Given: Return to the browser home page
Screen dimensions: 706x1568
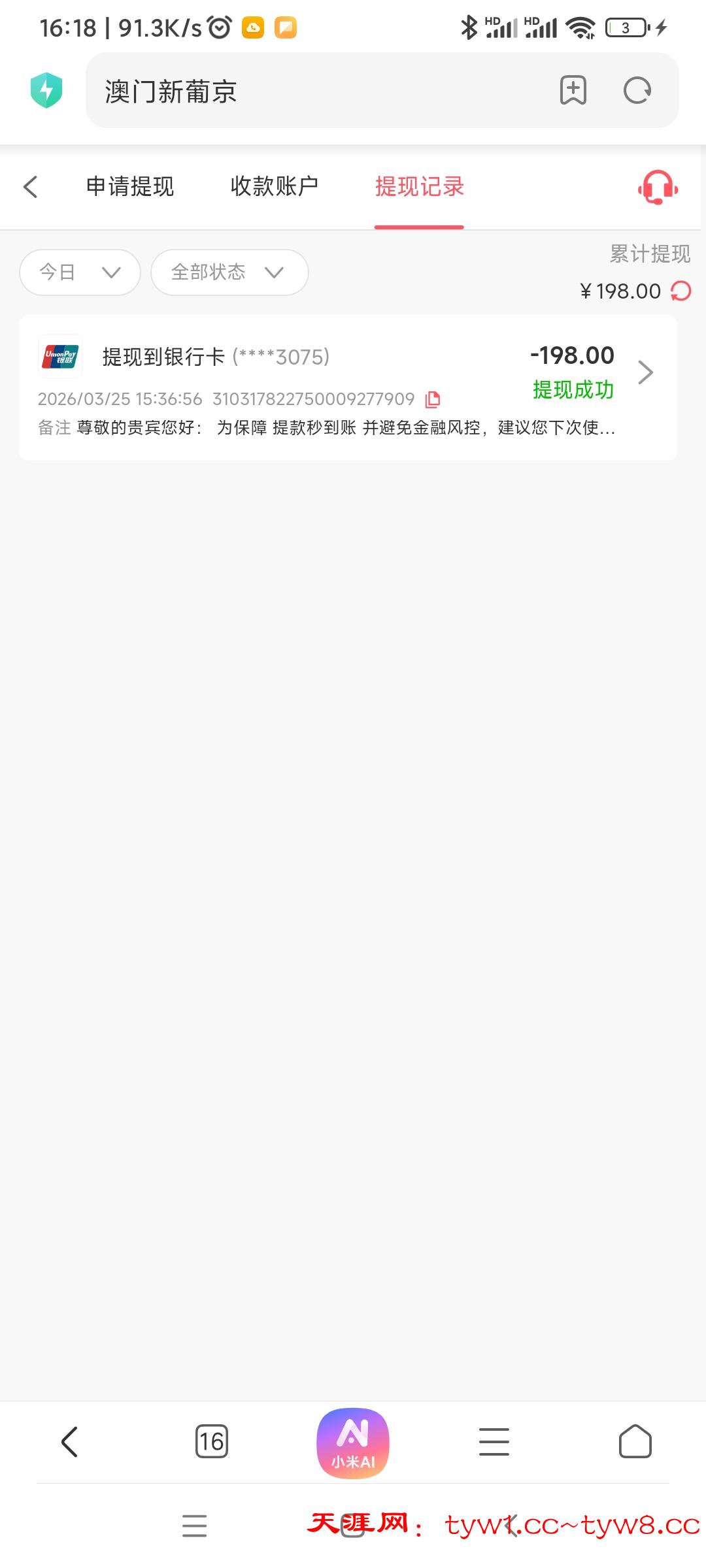Looking at the screenshot, I should pos(635,1441).
